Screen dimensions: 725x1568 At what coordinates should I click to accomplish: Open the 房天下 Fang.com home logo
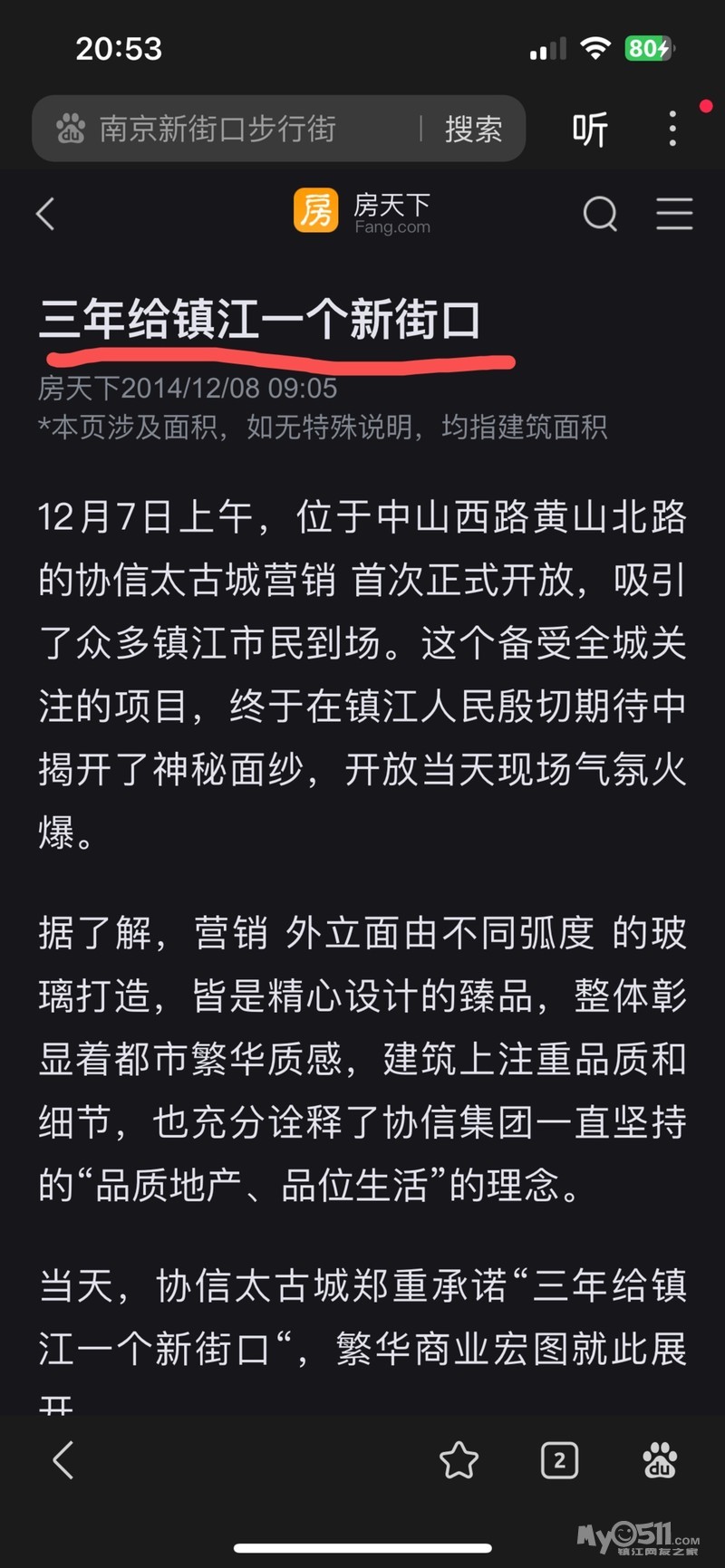[x=362, y=212]
